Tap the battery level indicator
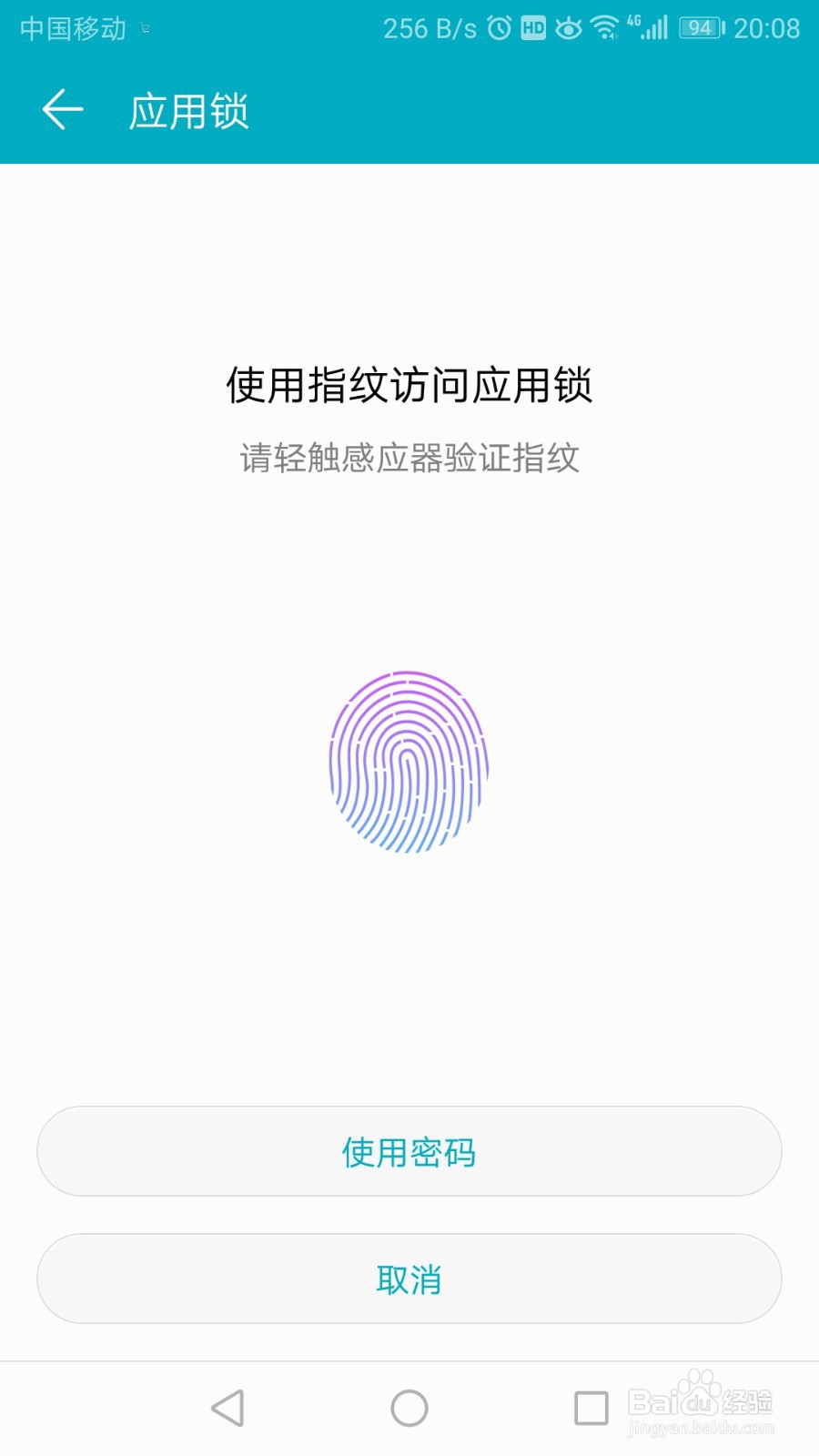The width and height of the screenshot is (819, 1456). click(699, 27)
